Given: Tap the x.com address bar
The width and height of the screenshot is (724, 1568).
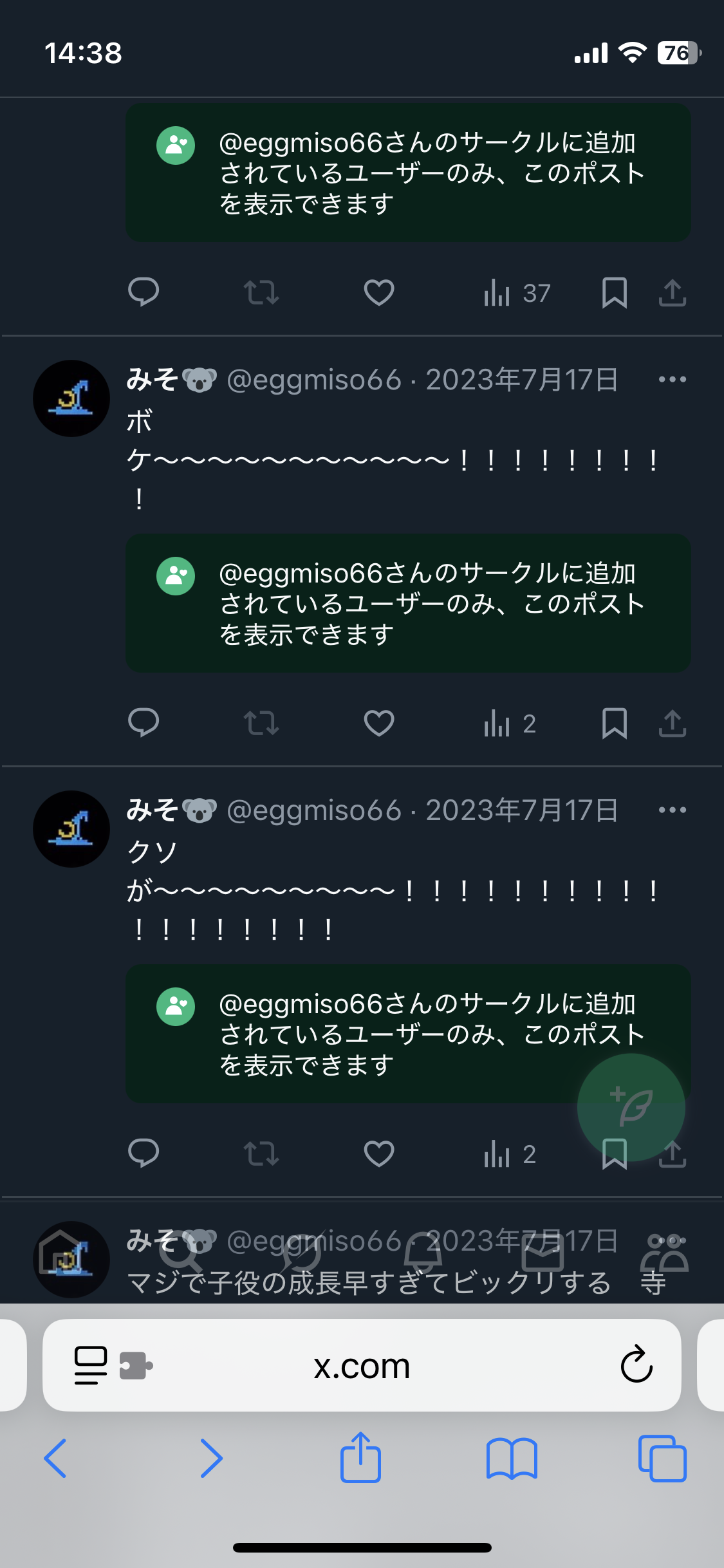Looking at the screenshot, I should click(362, 1366).
